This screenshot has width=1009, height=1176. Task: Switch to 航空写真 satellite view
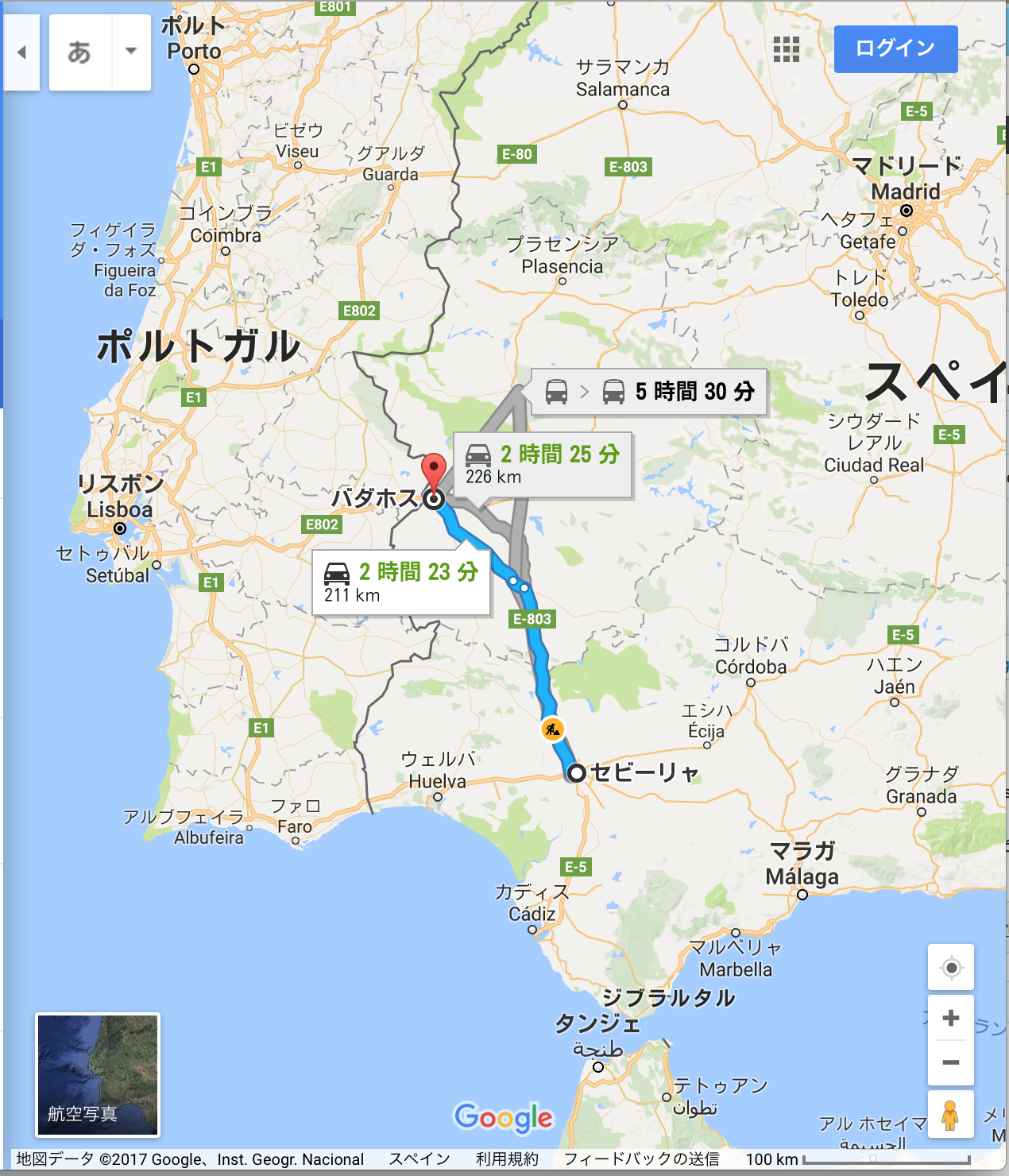tap(98, 1074)
